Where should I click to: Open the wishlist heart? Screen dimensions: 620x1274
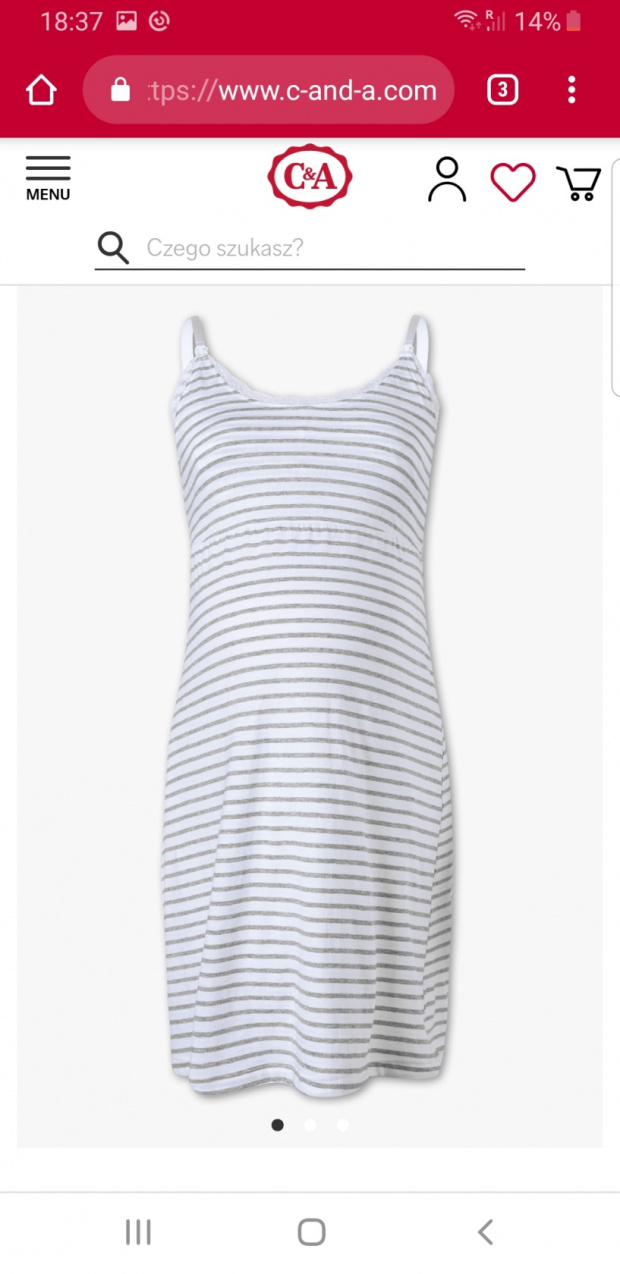(x=513, y=182)
